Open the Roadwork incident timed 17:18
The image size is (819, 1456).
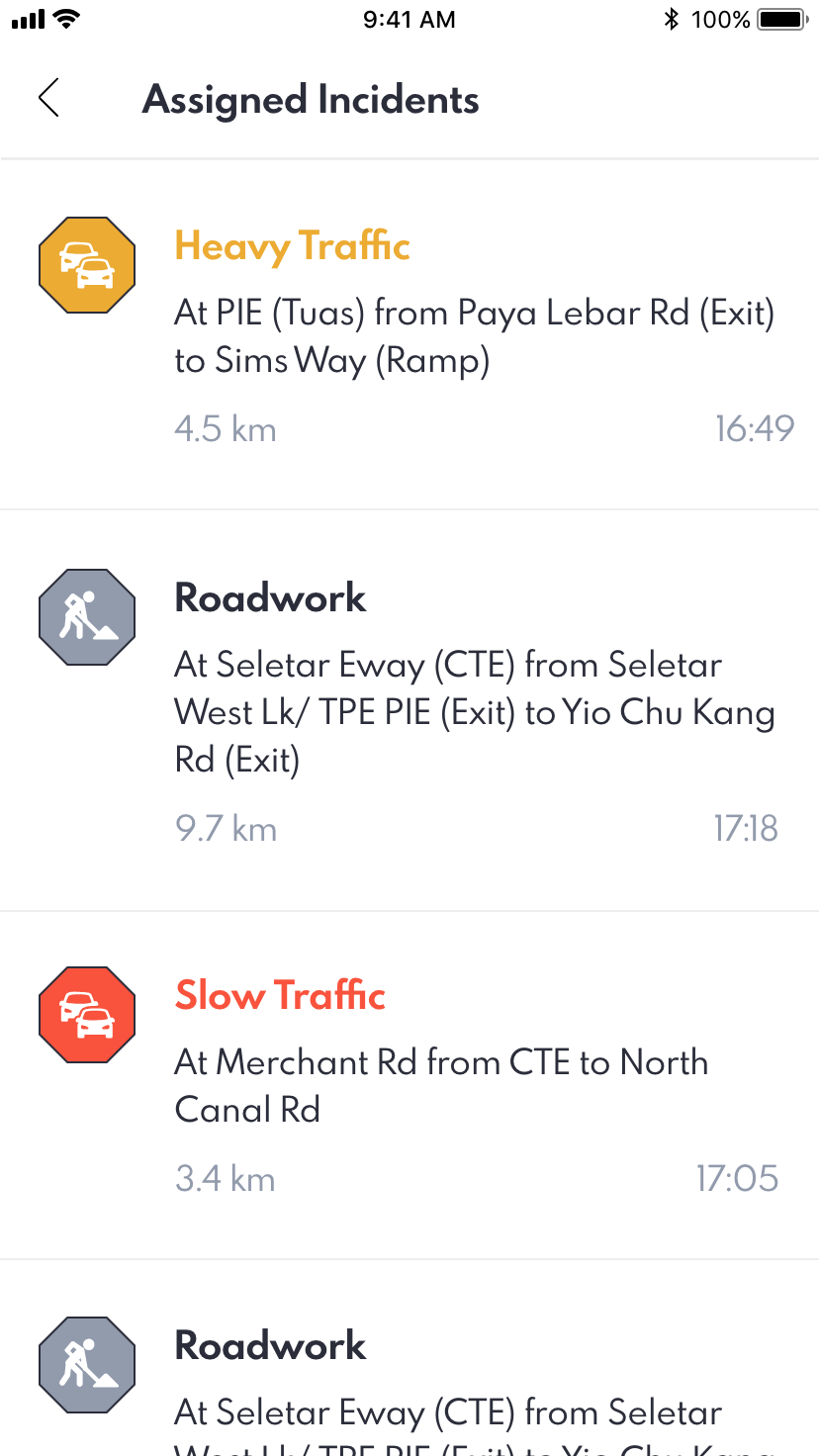pyautogui.click(x=409, y=710)
